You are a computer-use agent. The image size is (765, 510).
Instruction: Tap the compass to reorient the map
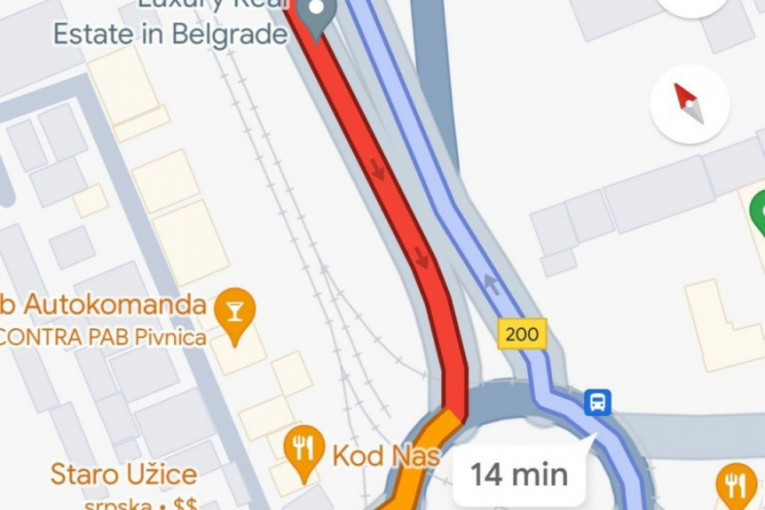tap(689, 103)
